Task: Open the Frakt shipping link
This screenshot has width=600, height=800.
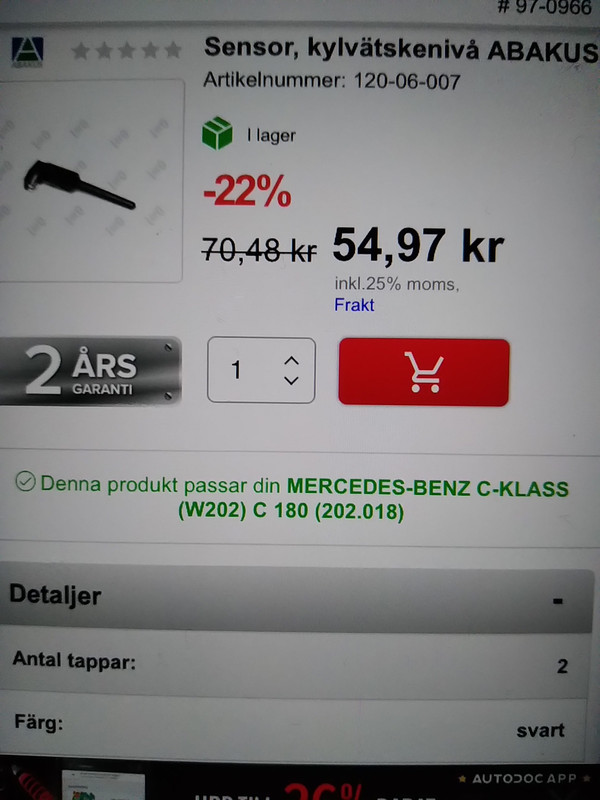Action: 354,304
